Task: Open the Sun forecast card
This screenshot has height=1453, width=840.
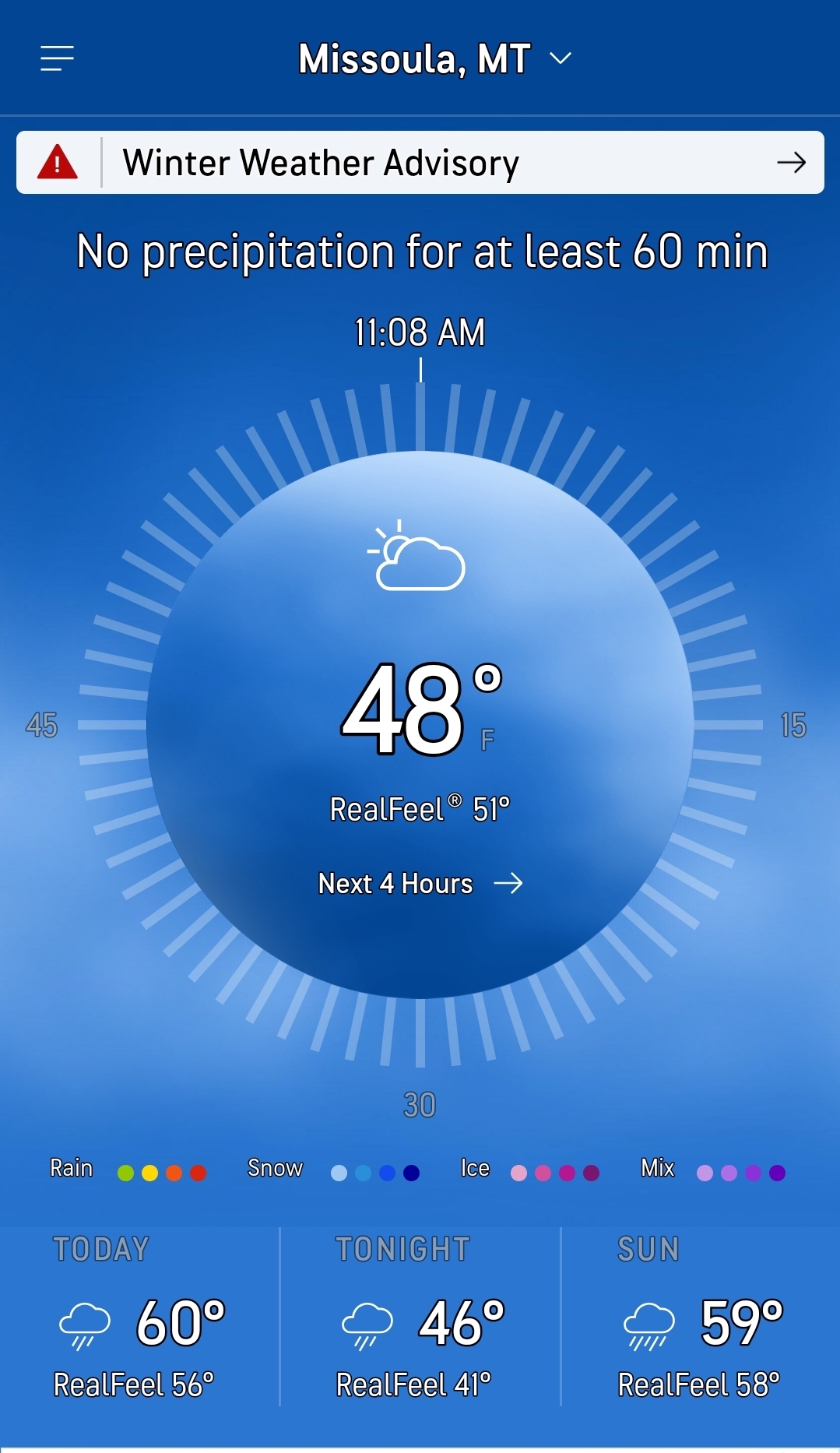Action: [699, 1318]
